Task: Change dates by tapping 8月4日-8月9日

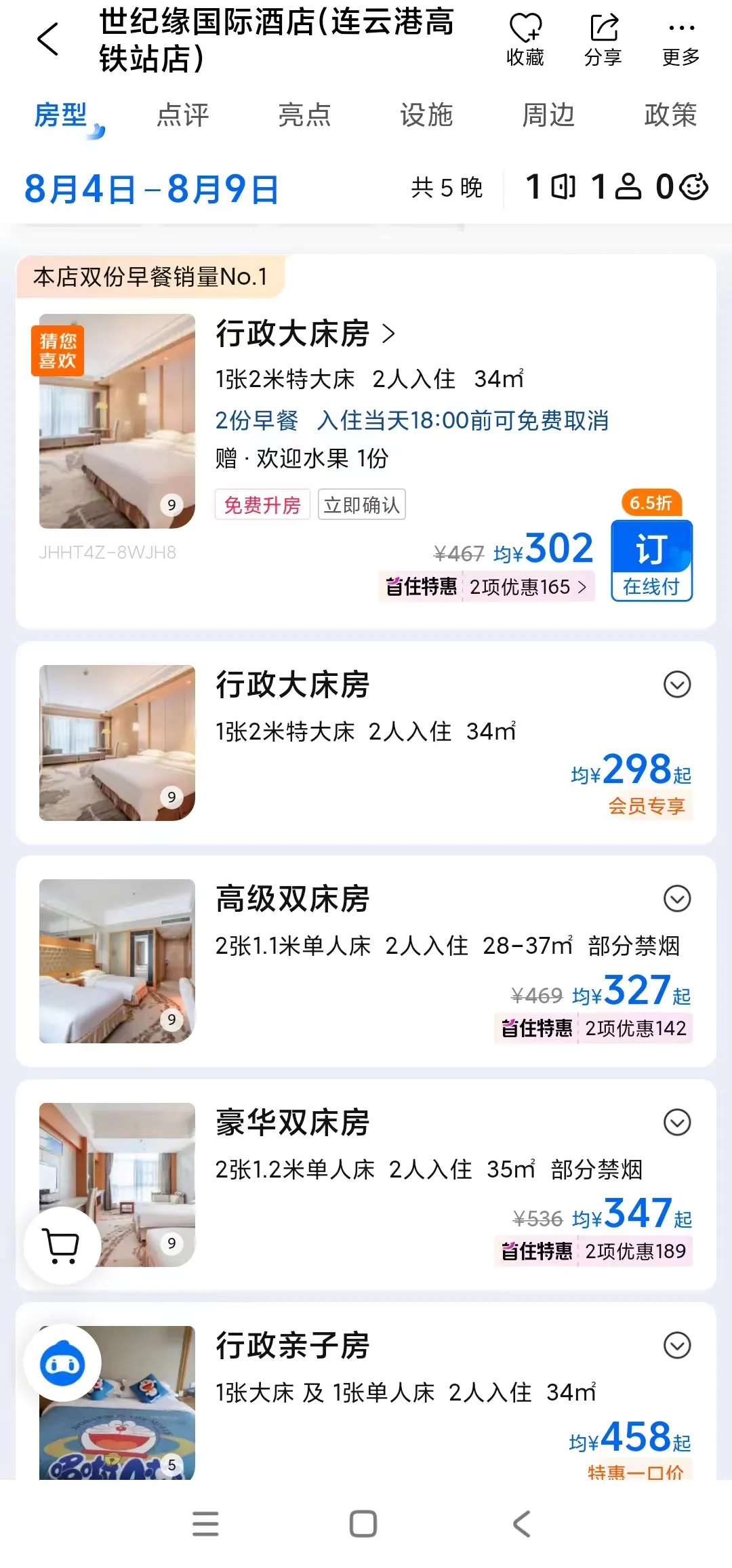Action: 149,188
